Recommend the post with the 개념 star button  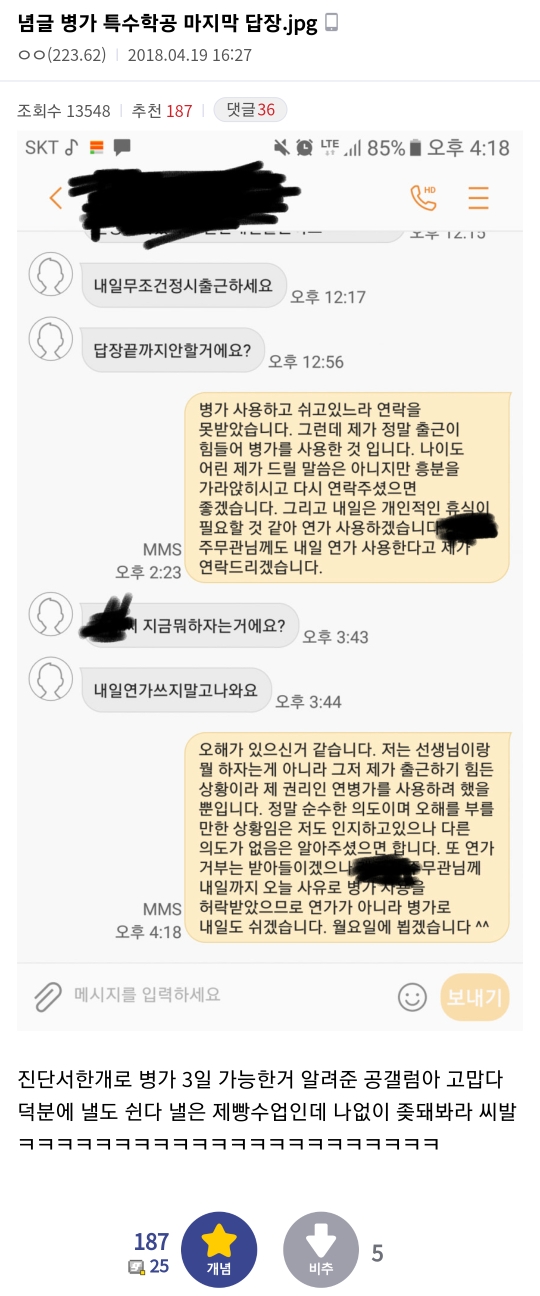tap(219, 1249)
